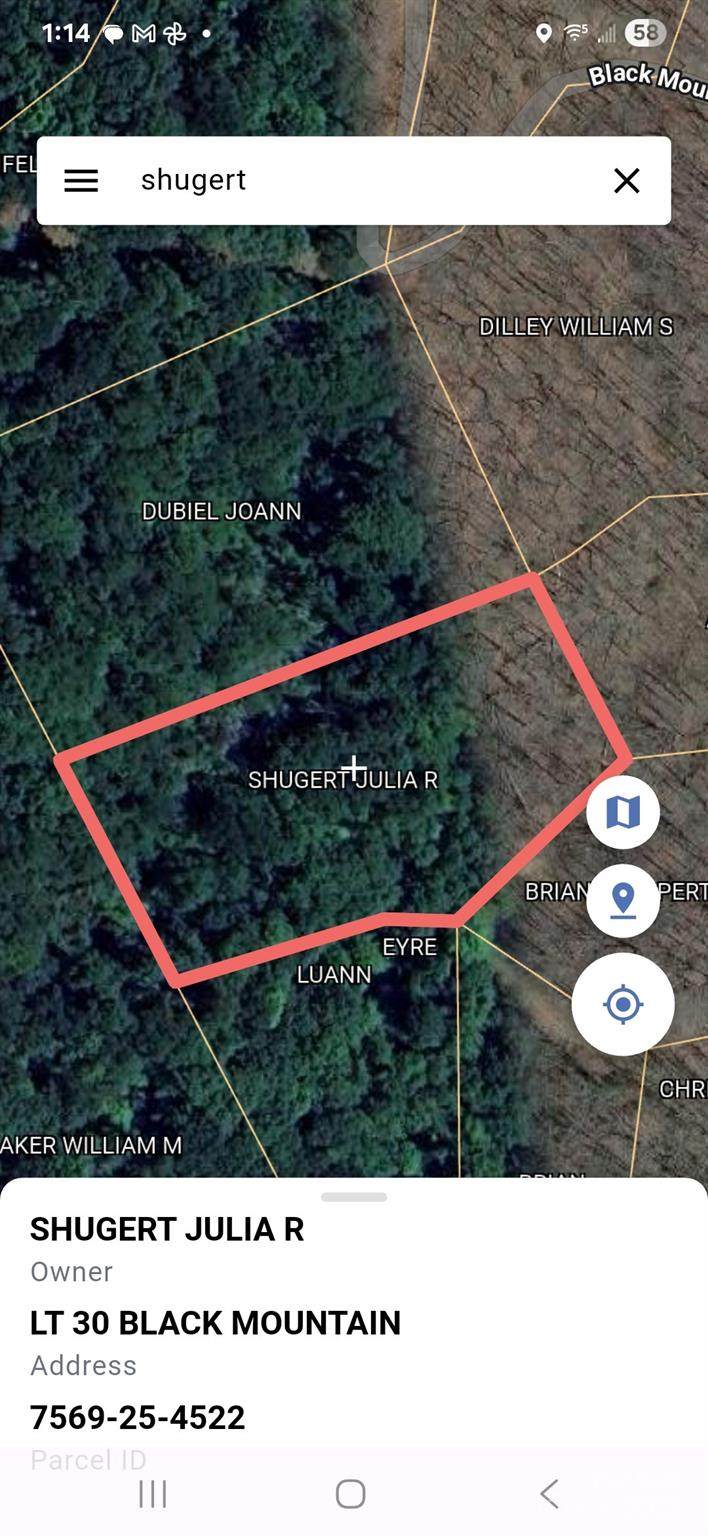Edit the shugert search field
Screen dimensions: 708x1536
point(360,181)
